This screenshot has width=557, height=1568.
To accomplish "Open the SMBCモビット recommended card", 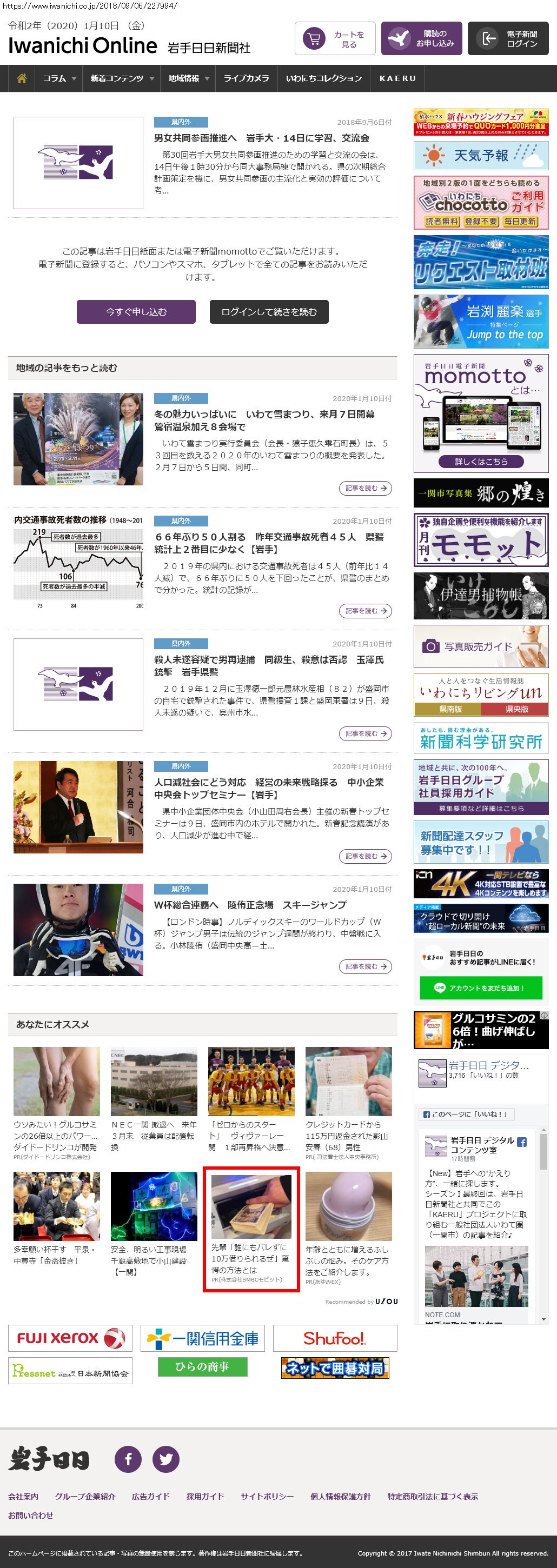I will pyautogui.click(x=251, y=1229).
